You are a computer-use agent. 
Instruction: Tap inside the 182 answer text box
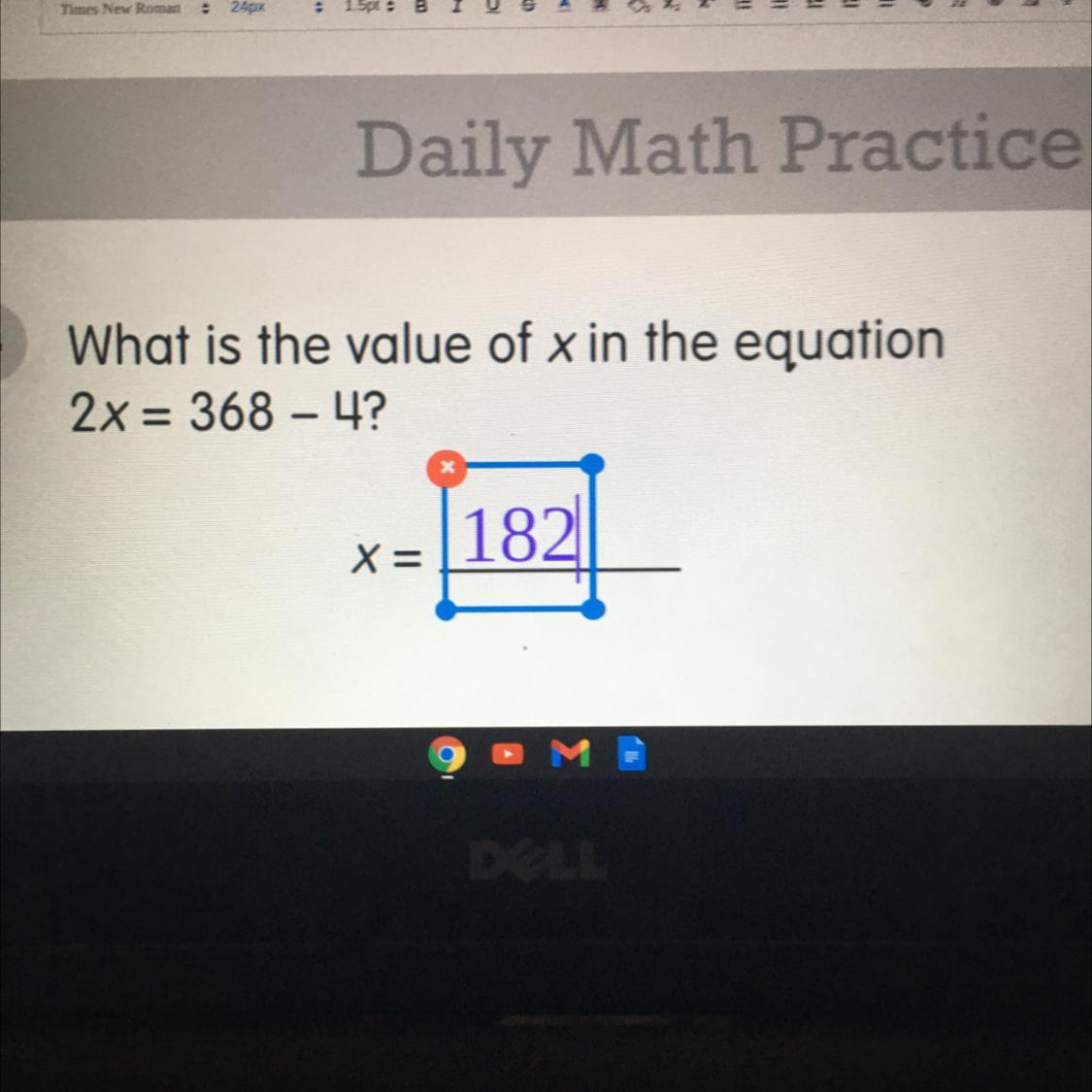[519, 538]
